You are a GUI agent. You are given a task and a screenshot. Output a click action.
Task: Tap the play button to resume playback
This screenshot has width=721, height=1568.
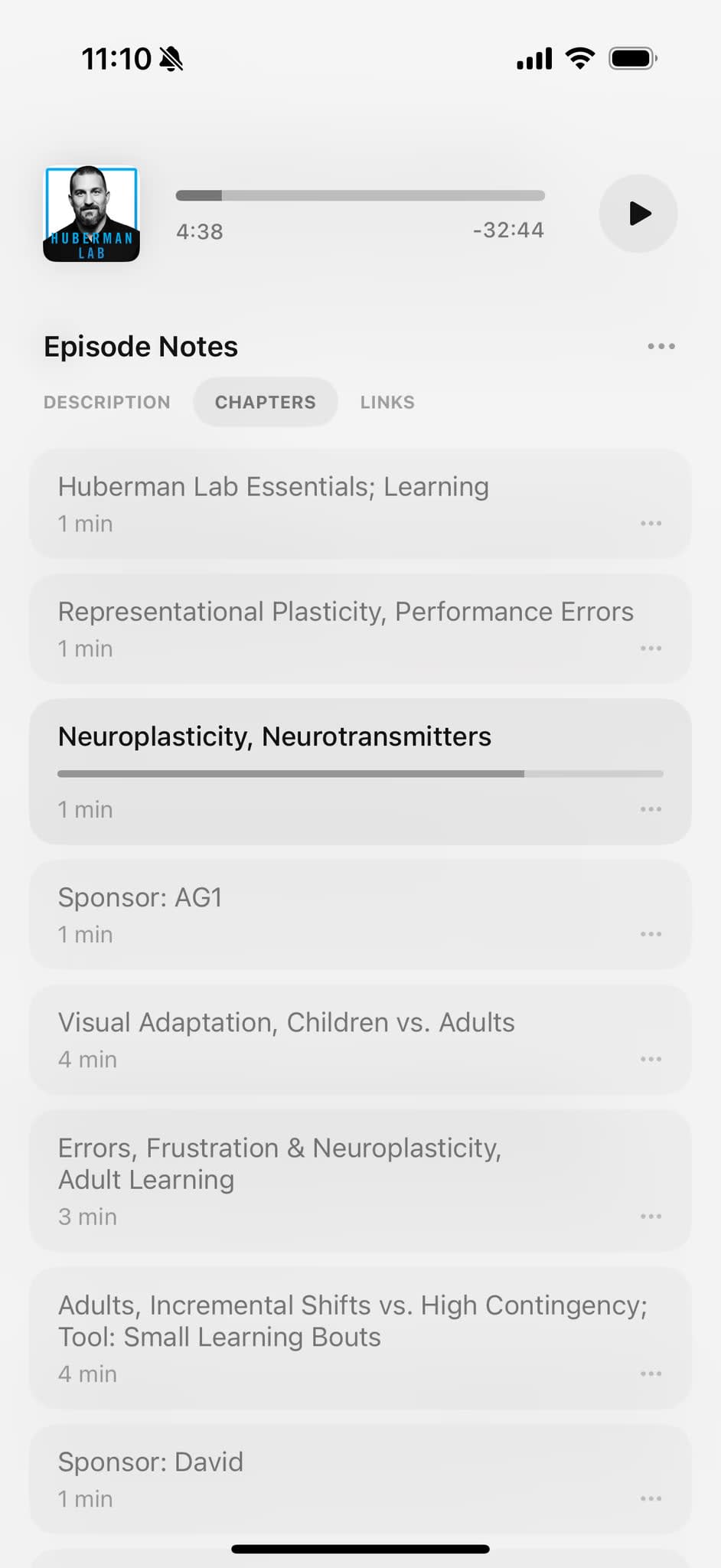(x=638, y=214)
